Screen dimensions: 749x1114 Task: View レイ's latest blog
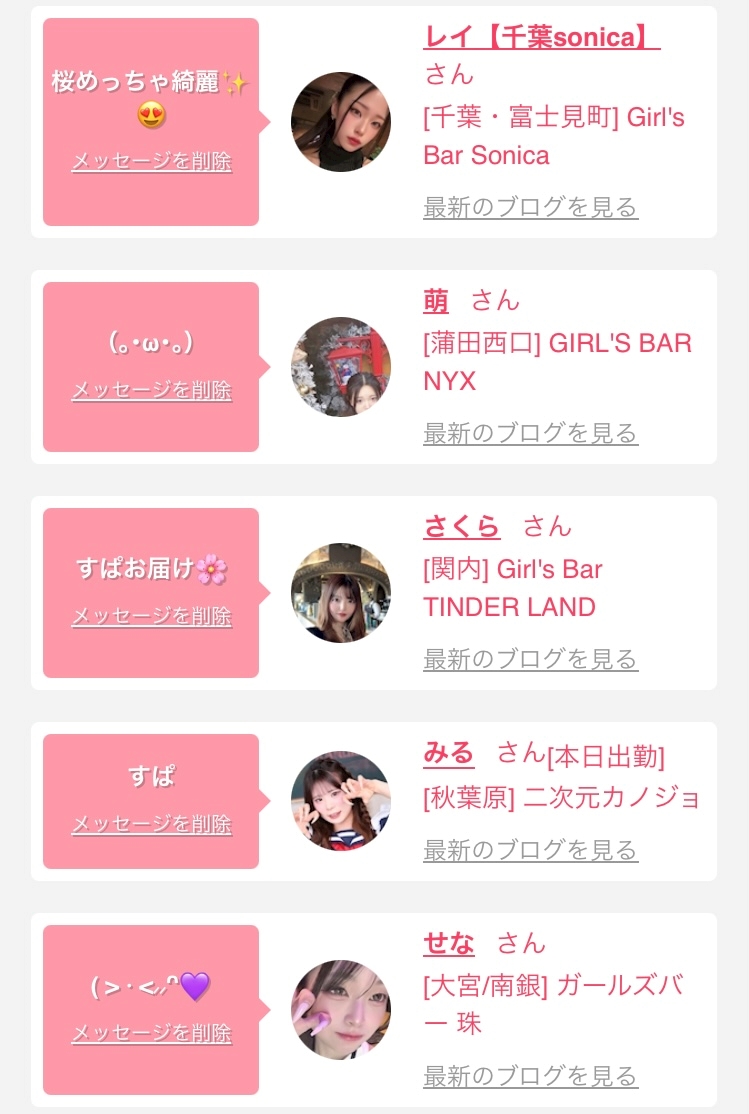(x=530, y=208)
